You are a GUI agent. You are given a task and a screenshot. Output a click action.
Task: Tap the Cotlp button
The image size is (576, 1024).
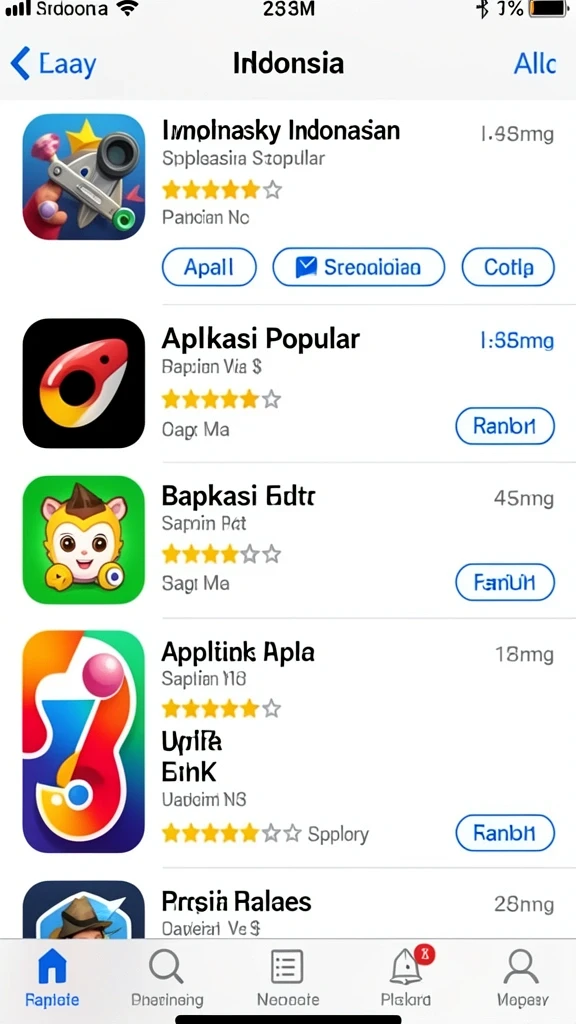(x=508, y=267)
